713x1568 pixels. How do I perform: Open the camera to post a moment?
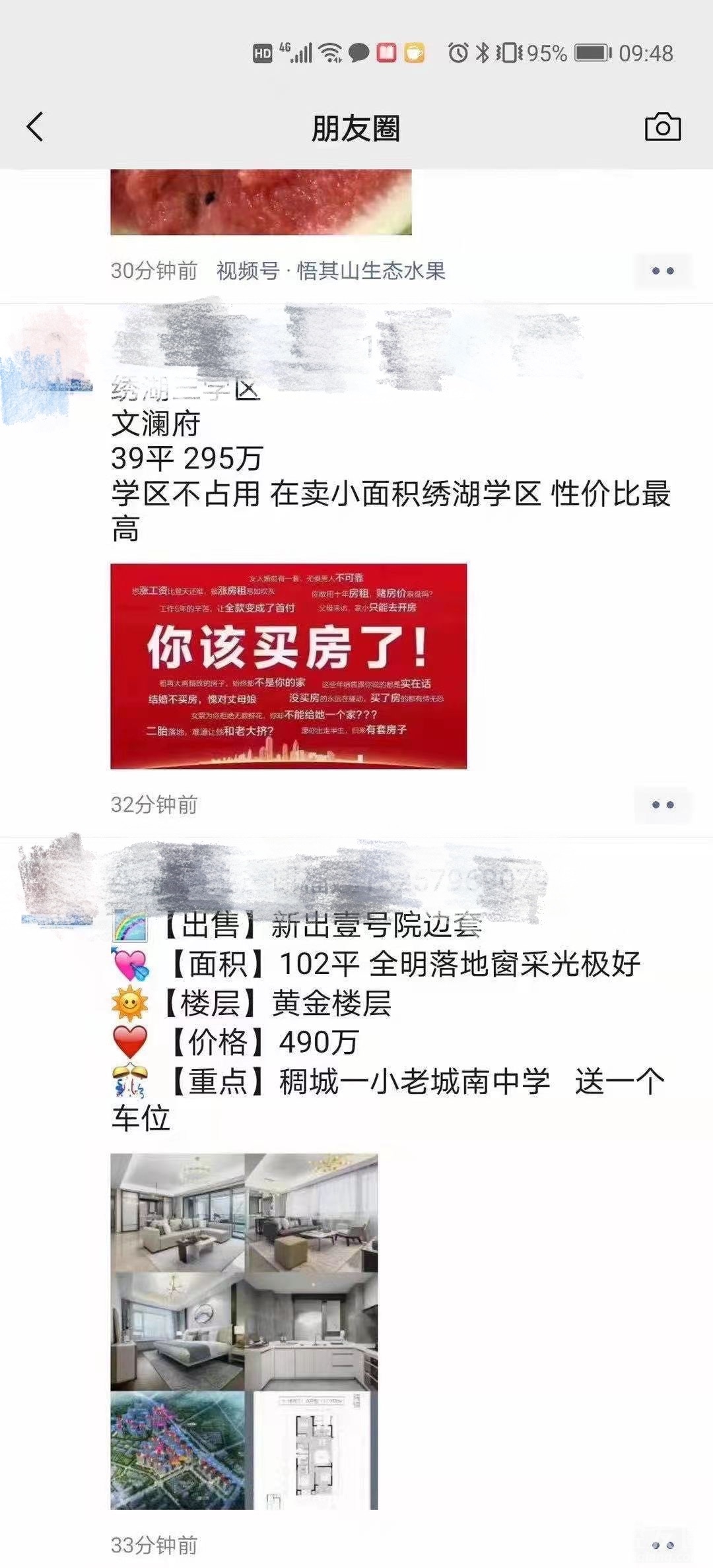click(662, 127)
